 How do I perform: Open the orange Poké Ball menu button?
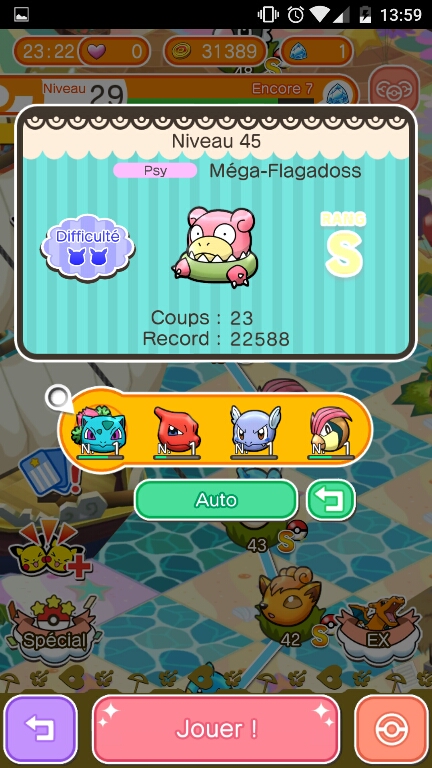pyautogui.click(x=391, y=729)
